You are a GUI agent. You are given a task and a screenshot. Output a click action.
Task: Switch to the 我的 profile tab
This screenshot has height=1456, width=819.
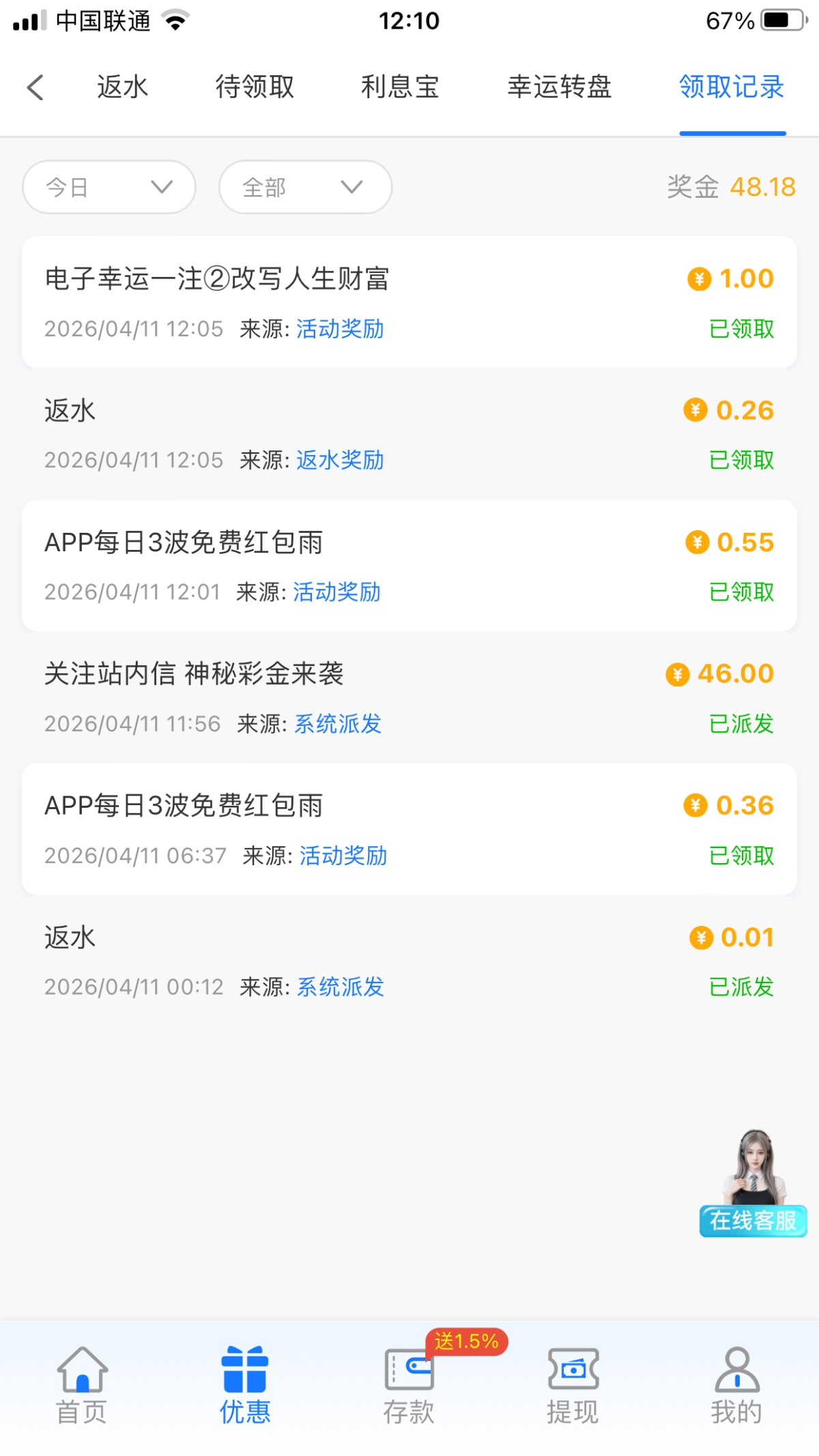tap(736, 1385)
